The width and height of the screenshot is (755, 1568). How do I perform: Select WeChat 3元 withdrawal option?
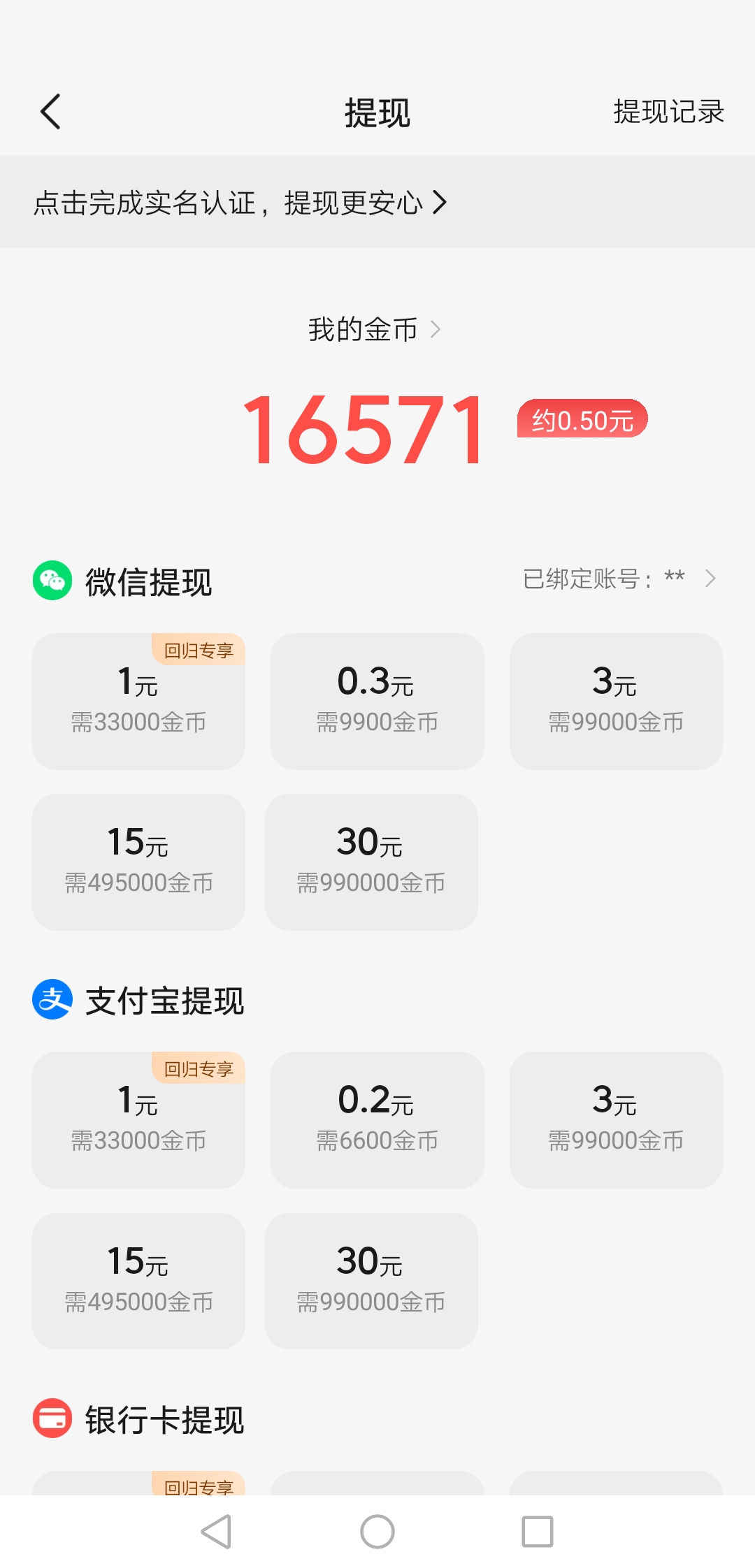coord(615,701)
